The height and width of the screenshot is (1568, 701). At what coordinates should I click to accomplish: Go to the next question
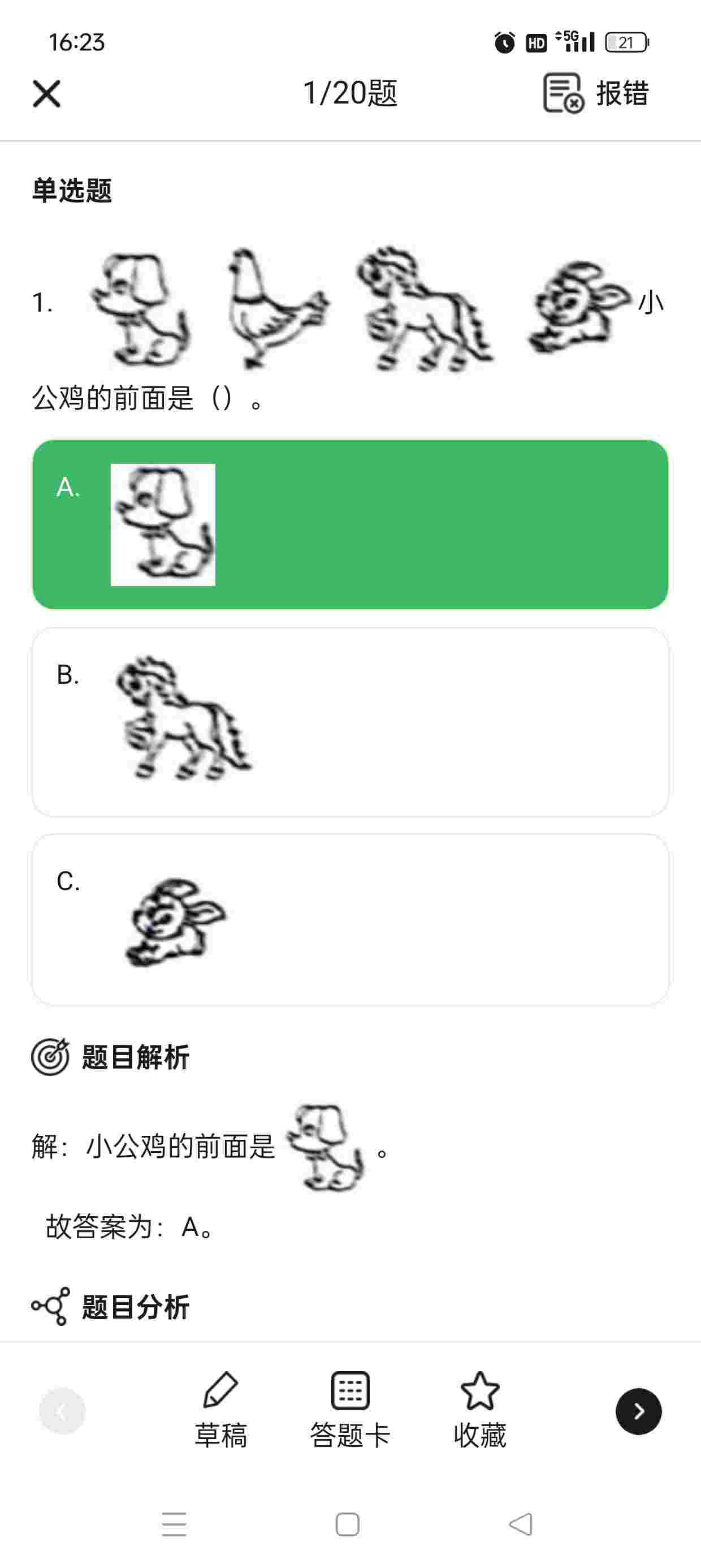[638, 1411]
